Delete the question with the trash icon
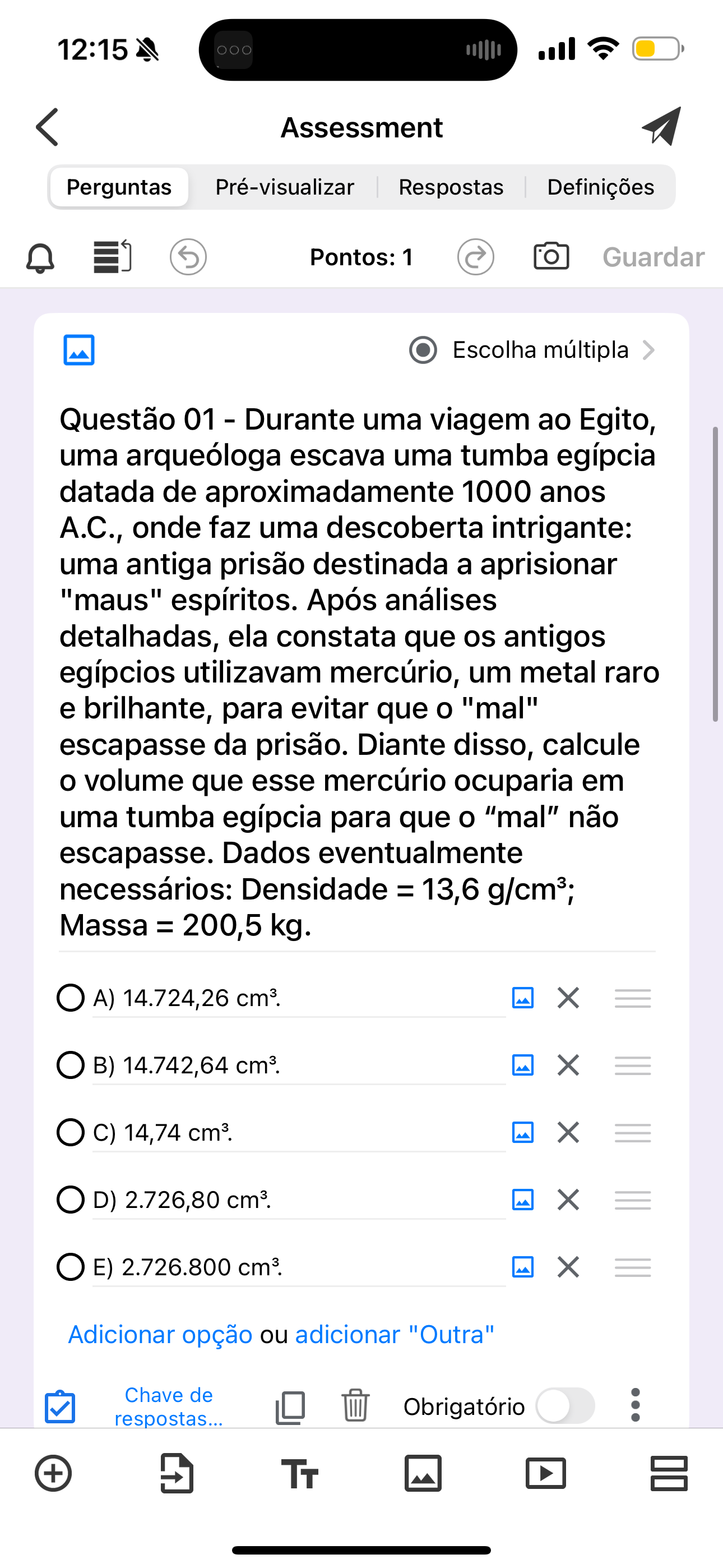The width and height of the screenshot is (723, 1568). (x=355, y=1405)
